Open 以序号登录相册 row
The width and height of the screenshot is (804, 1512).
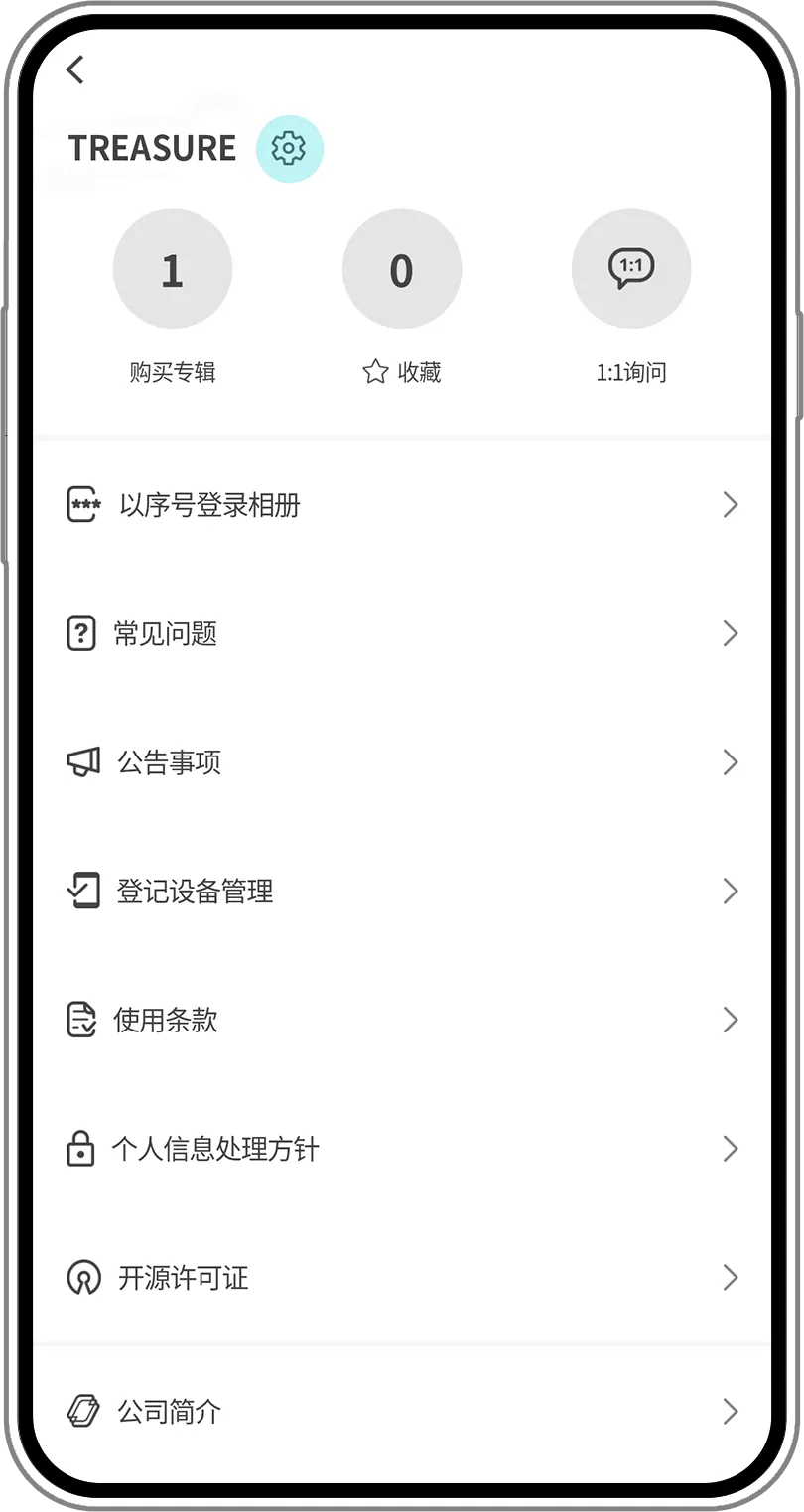click(402, 505)
